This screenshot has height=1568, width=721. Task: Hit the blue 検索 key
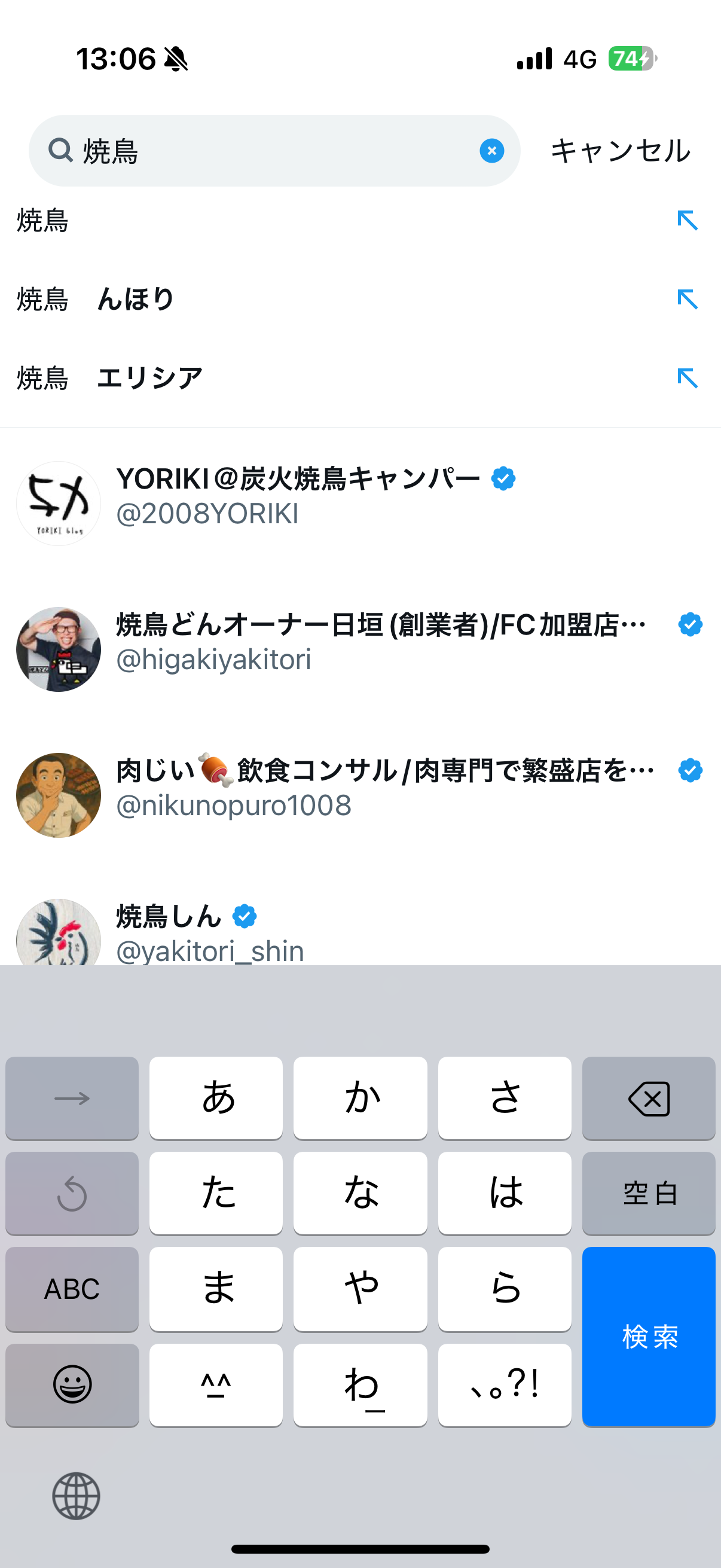tap(649, 1335)
